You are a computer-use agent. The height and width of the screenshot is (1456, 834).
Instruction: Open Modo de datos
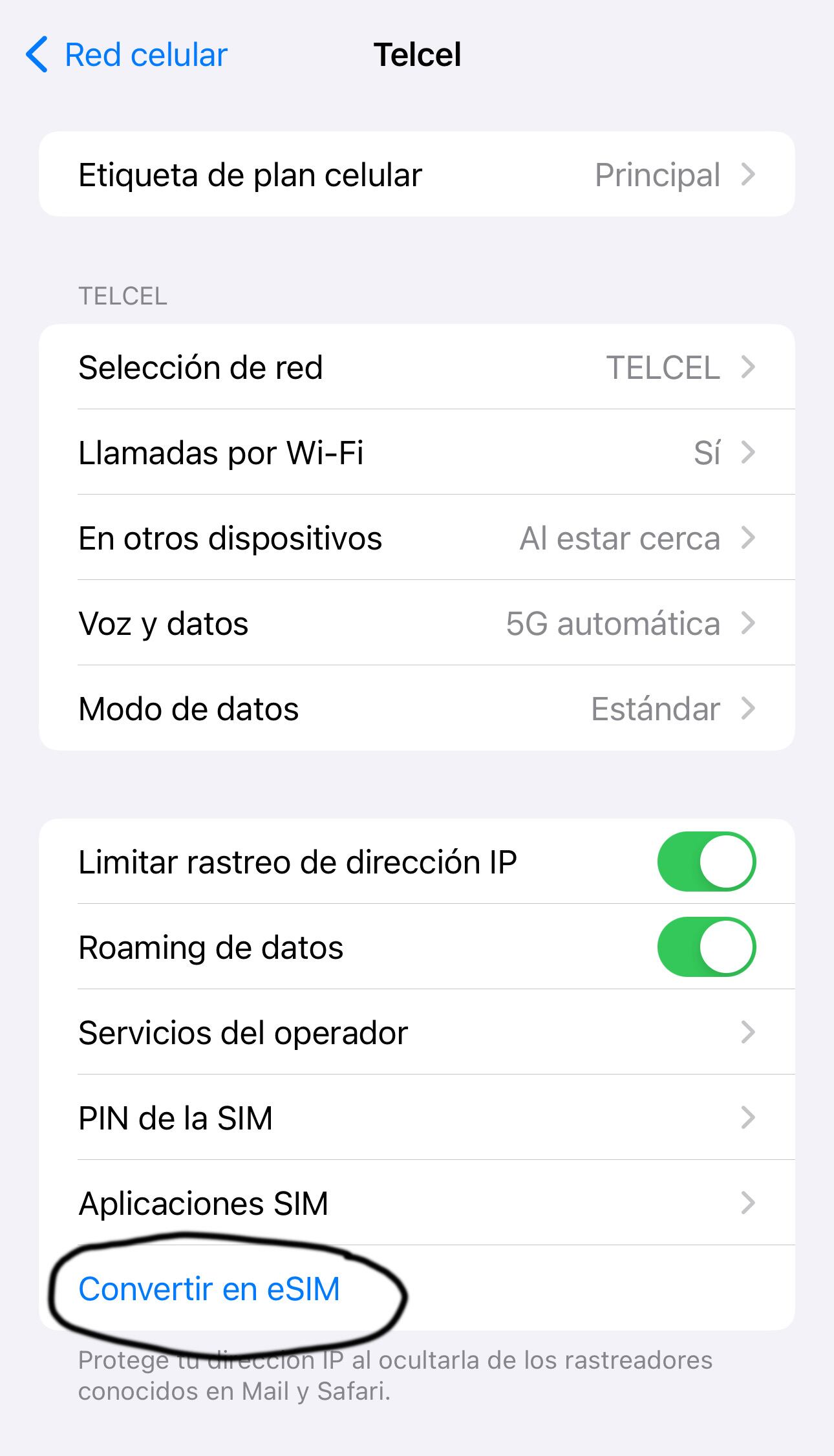click(x=416, y=709)
